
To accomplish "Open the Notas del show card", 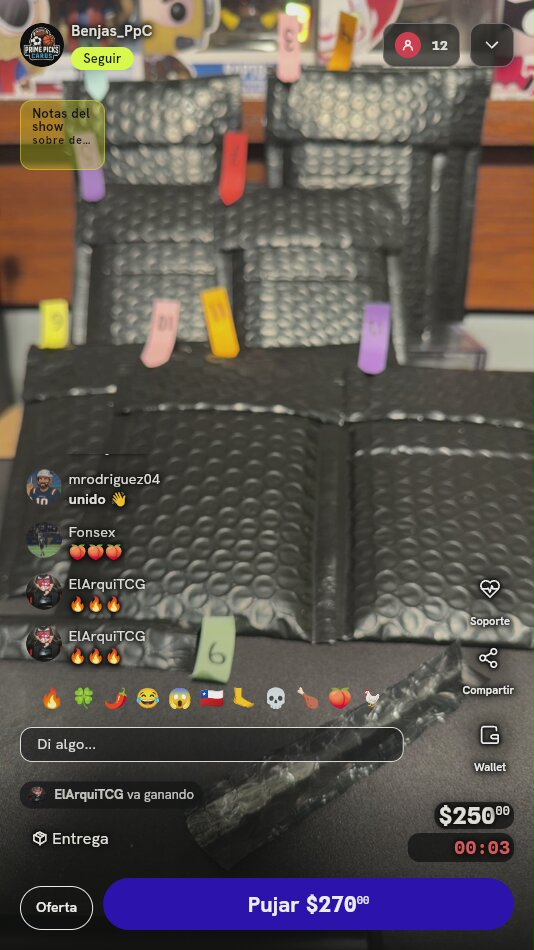I will [62, 135].
